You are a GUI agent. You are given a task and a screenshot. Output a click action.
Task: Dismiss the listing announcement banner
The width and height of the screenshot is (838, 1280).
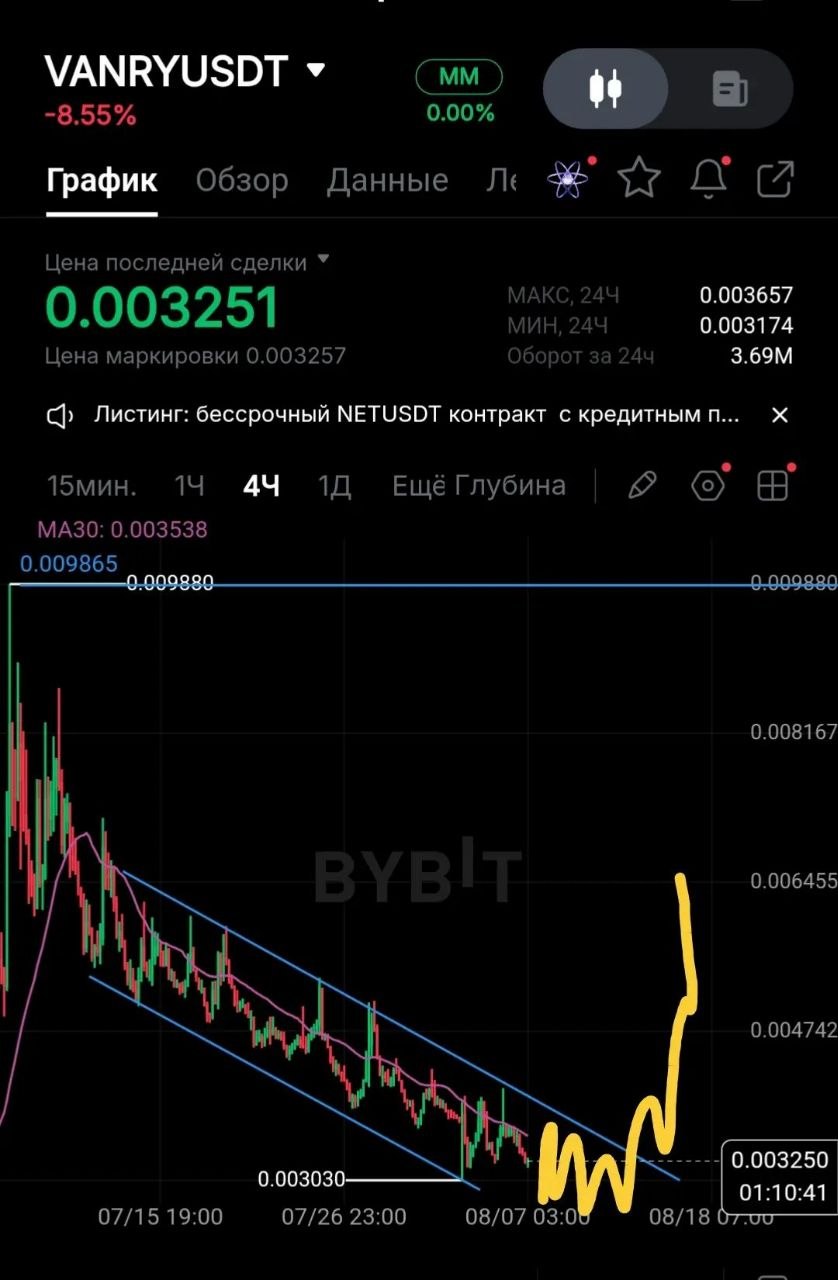[780, 415]
